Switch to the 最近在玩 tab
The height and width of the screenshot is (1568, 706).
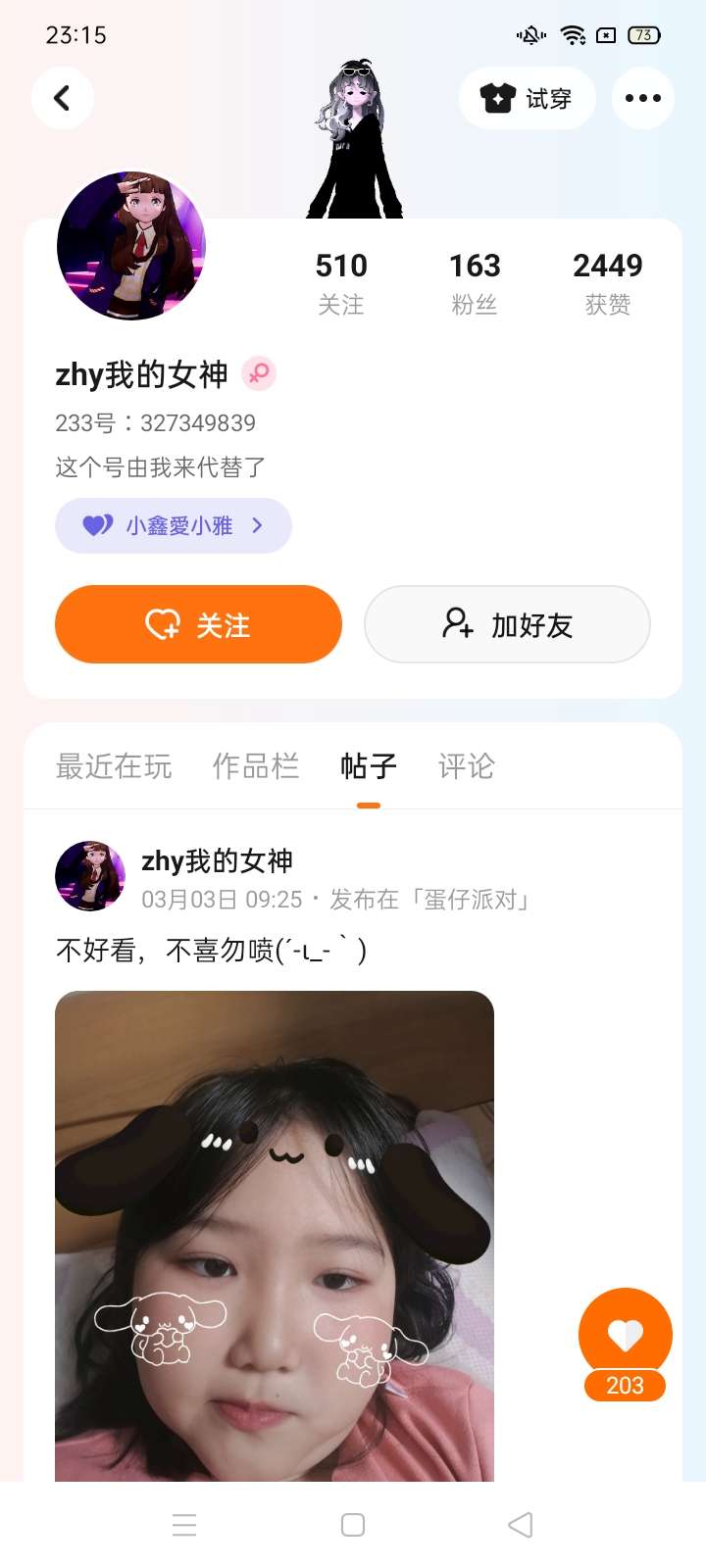tap(114, 766)
